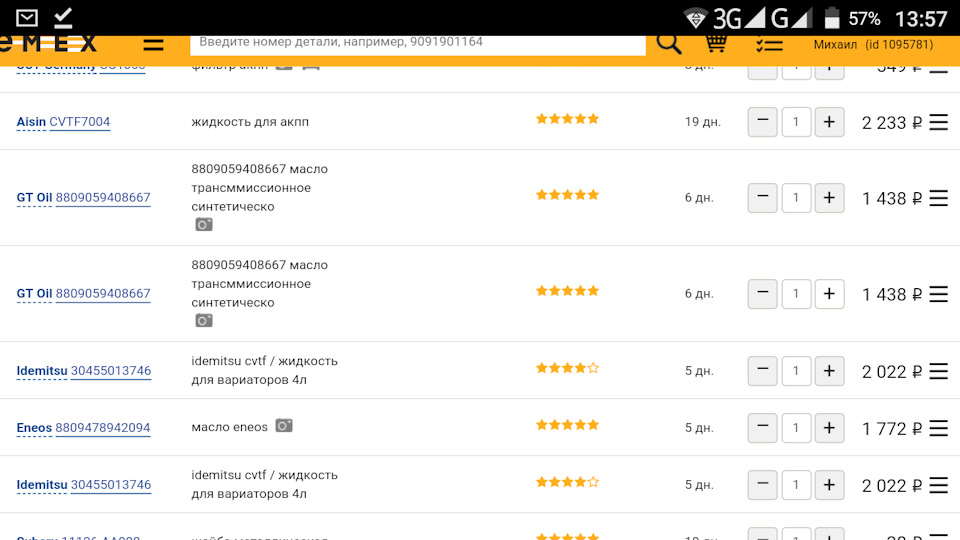The image size is (960, 540).
Task: Increase quantity for first GT Oil item
Action: tap(829, 198)
